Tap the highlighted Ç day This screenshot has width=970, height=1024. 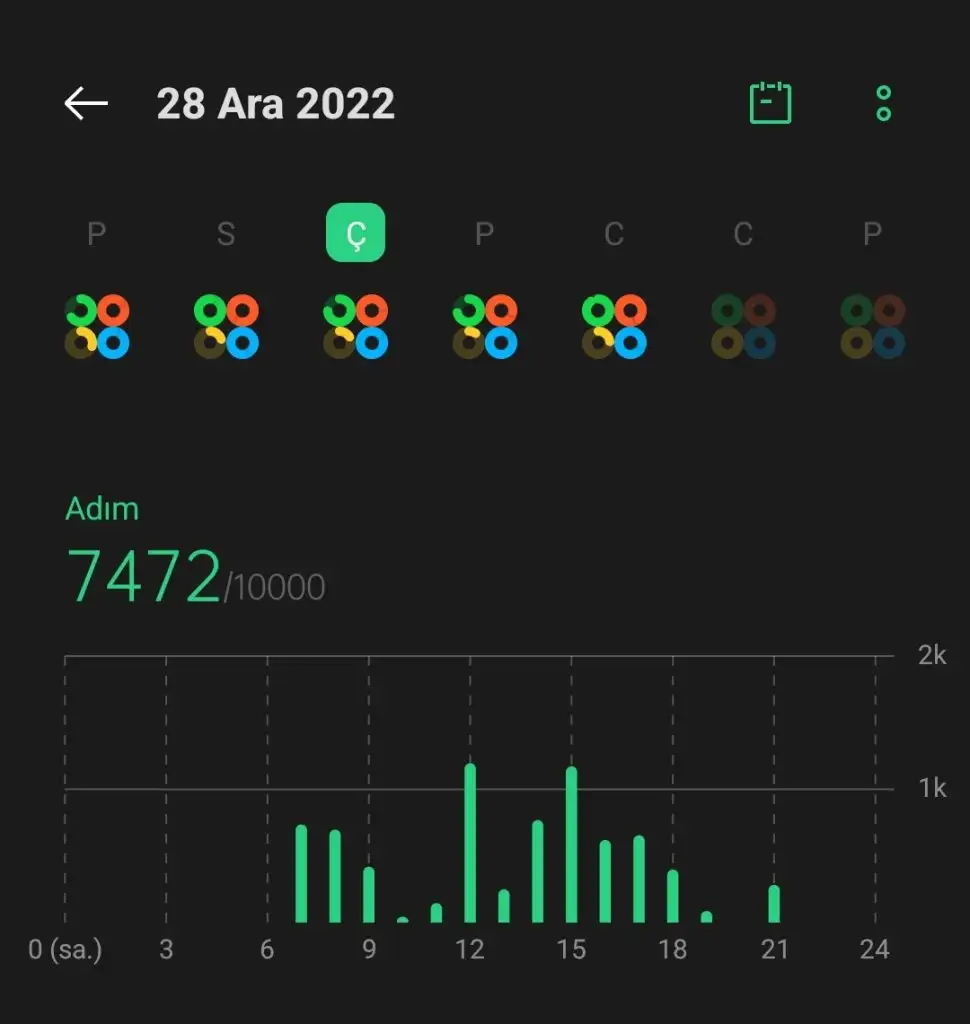355,234
